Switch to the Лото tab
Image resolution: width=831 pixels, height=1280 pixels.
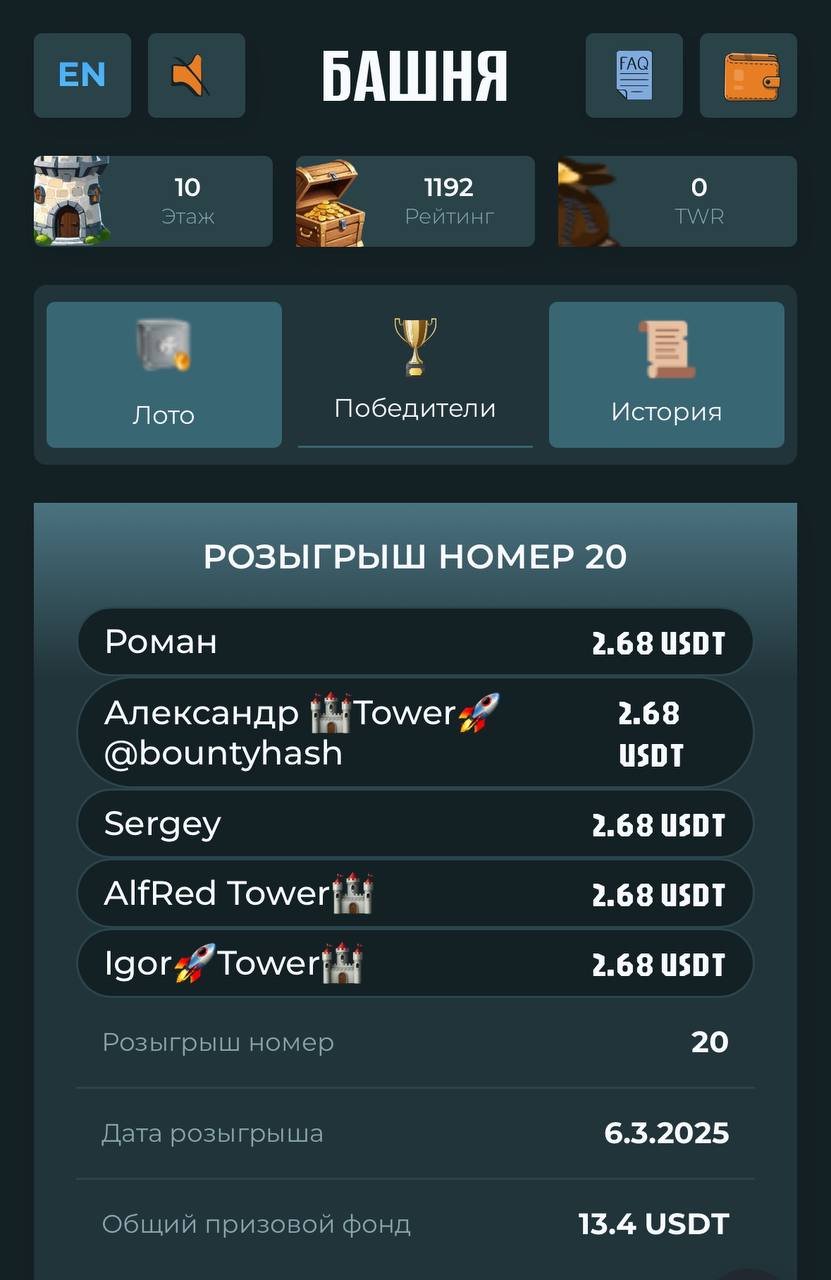point(164,375)
